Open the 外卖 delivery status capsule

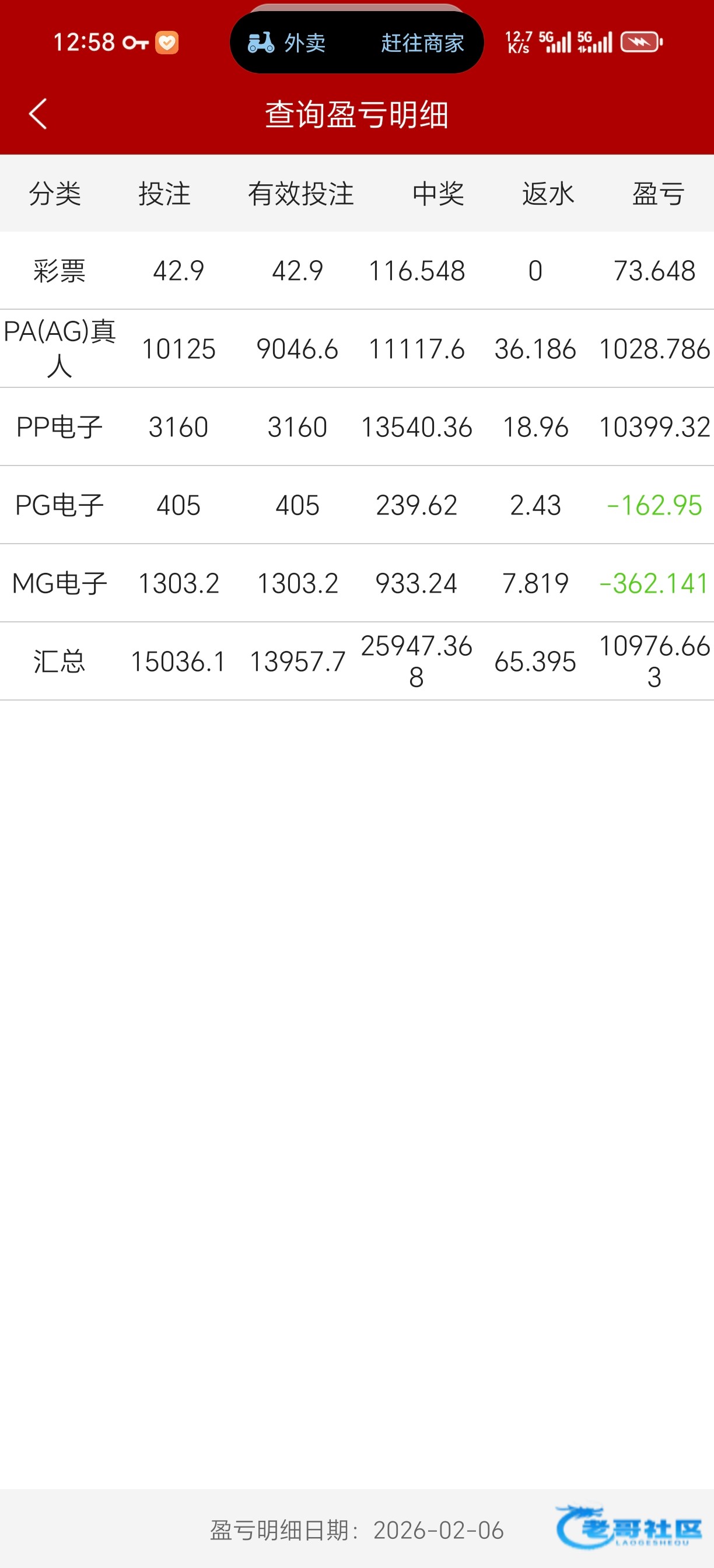356,43
